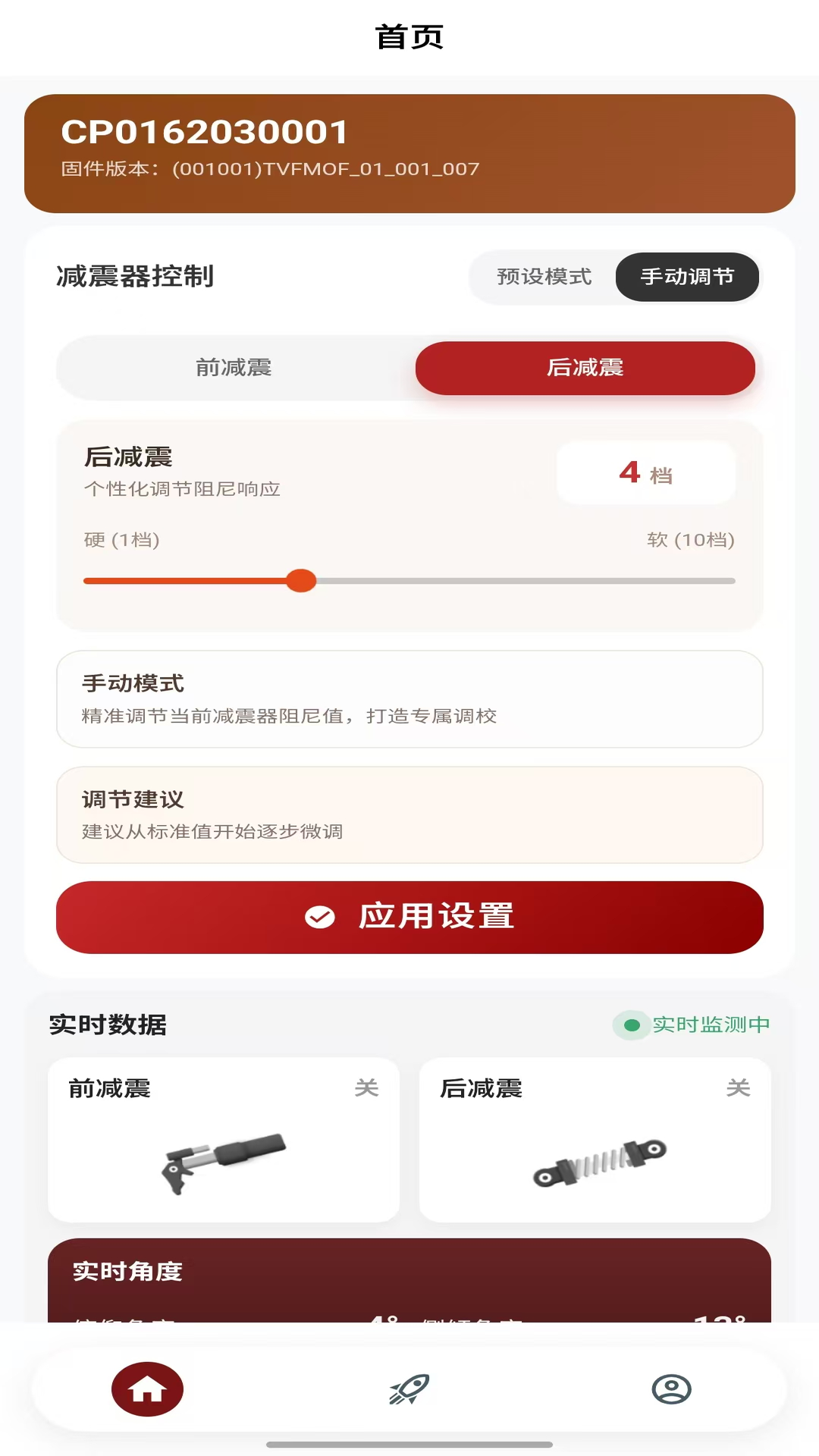The height and width of the screenshot is (1456, 819).
Task: Open the 4 档 damping level display
Action: pyautogui.click(x=645, y=472)
